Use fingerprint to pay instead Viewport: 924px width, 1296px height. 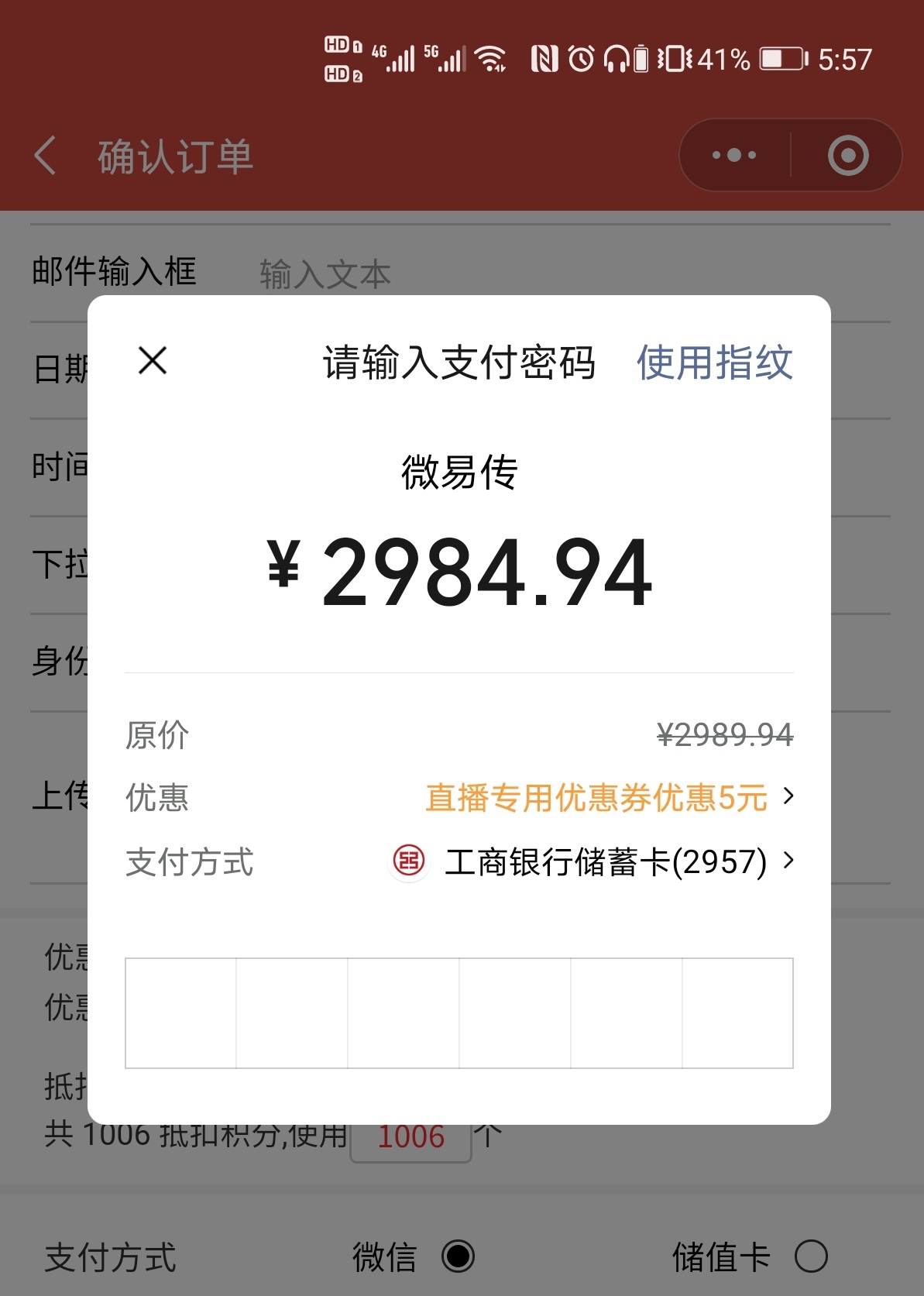pyautogui.click(x=714, y=363)
